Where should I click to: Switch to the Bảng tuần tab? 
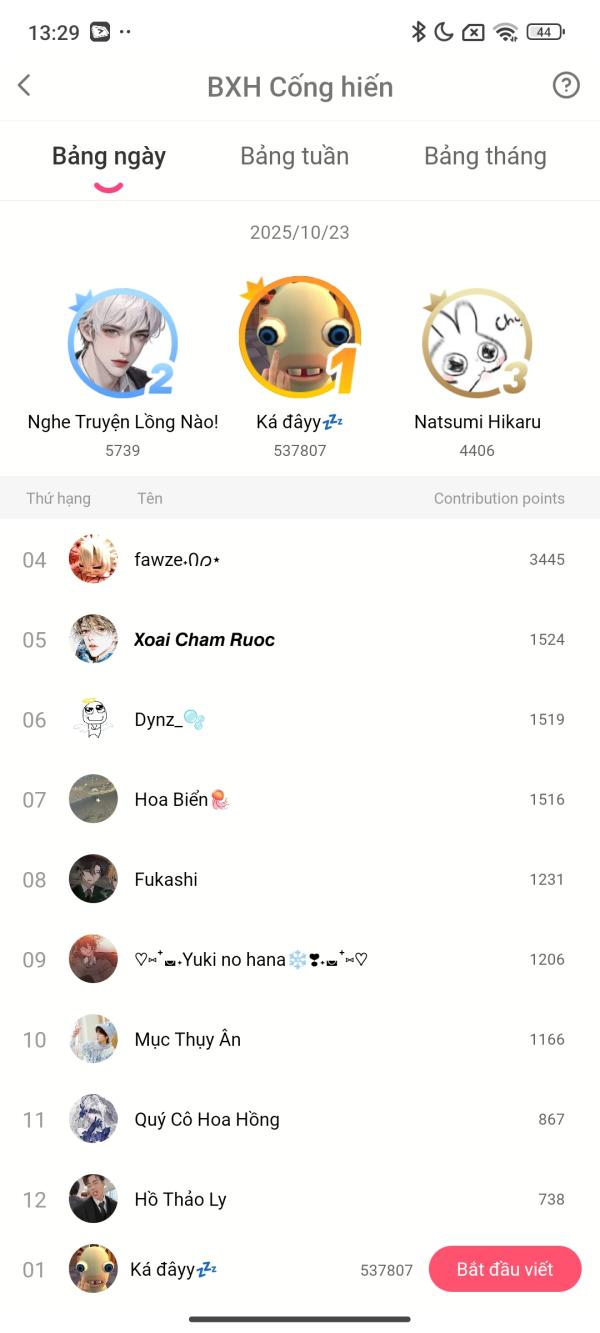(294, 156)
